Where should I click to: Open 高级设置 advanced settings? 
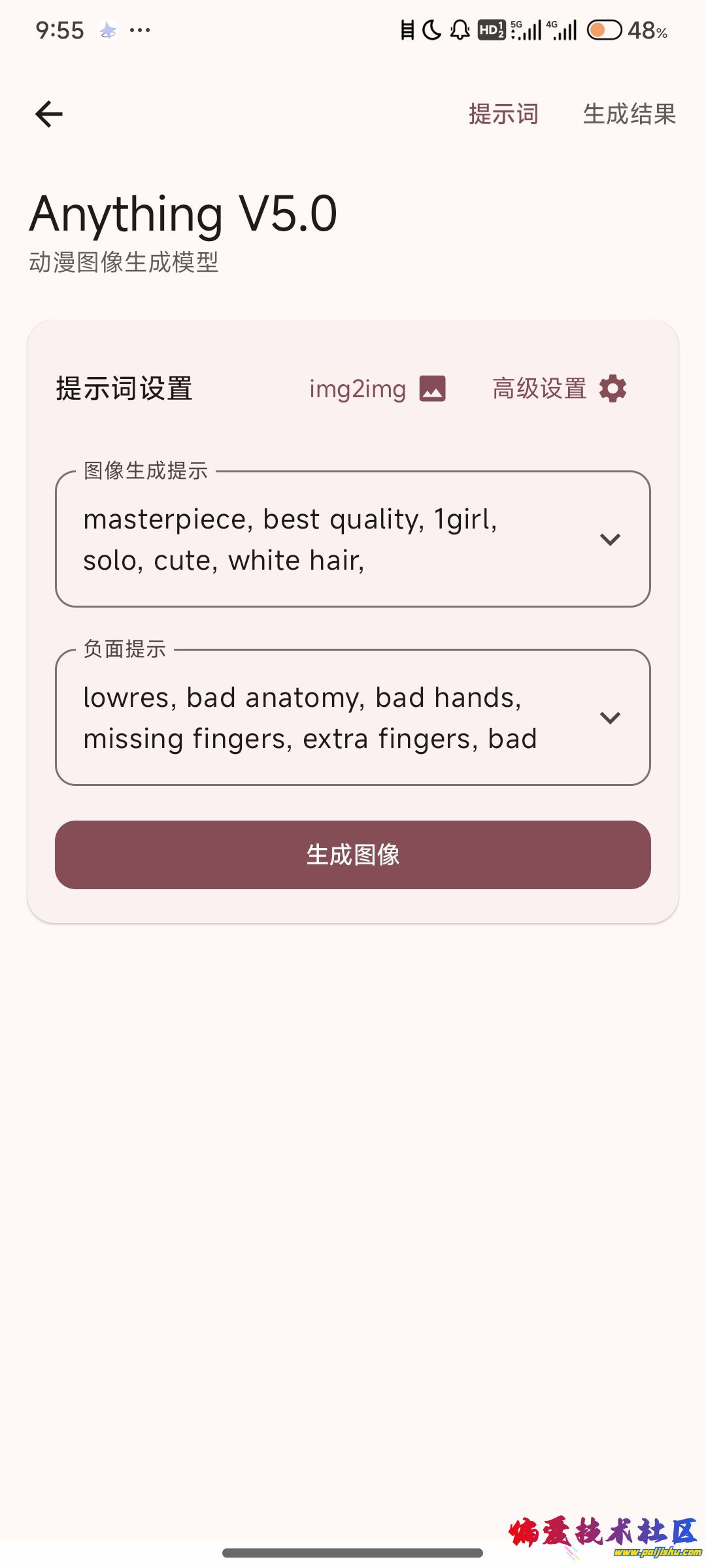(x=559, y=389)
